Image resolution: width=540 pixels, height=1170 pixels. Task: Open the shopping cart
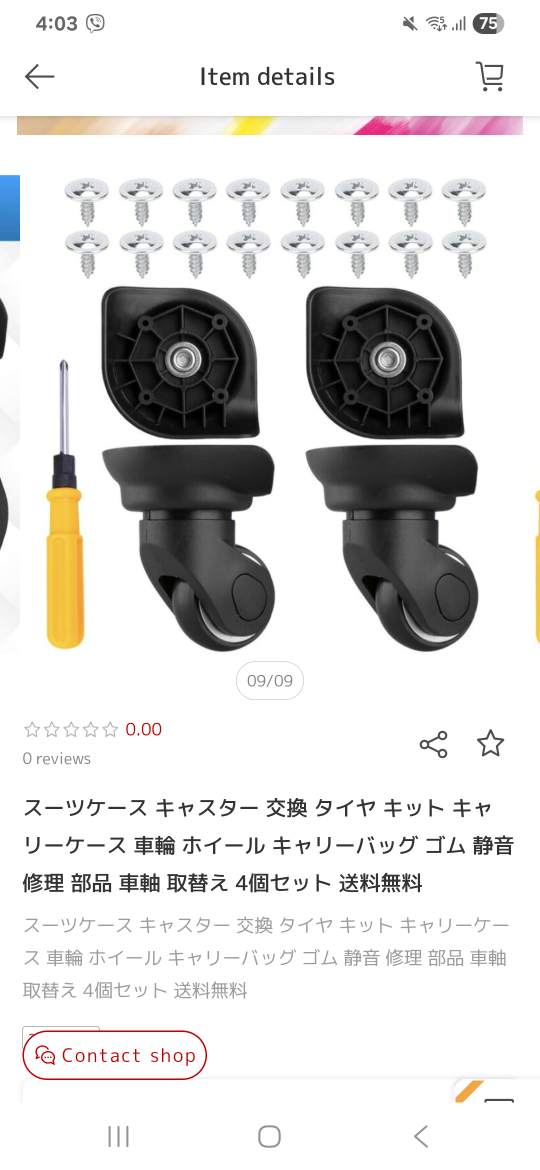pyautogui.click(x=490, y=76)
